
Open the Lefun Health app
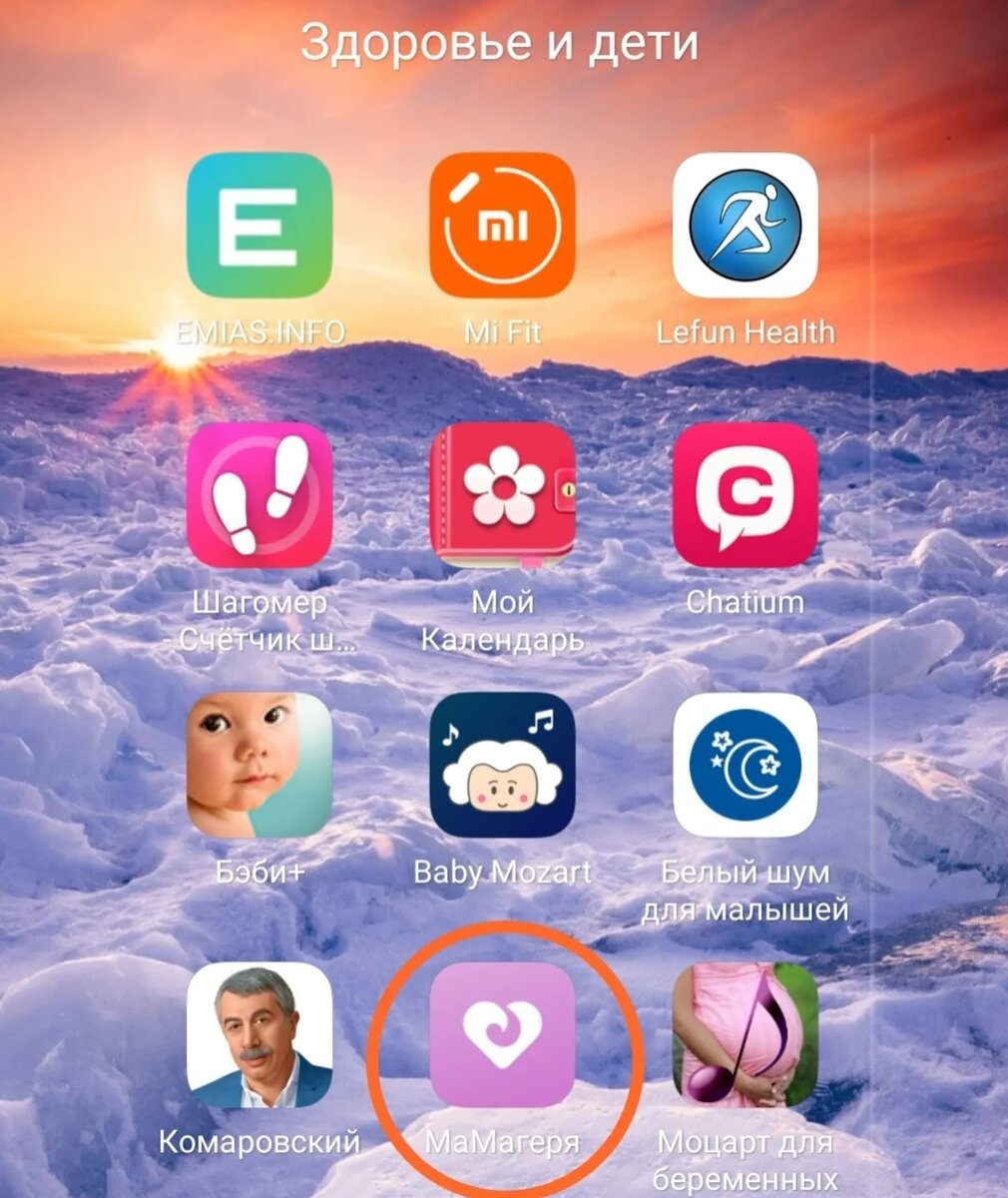[745, 226]
